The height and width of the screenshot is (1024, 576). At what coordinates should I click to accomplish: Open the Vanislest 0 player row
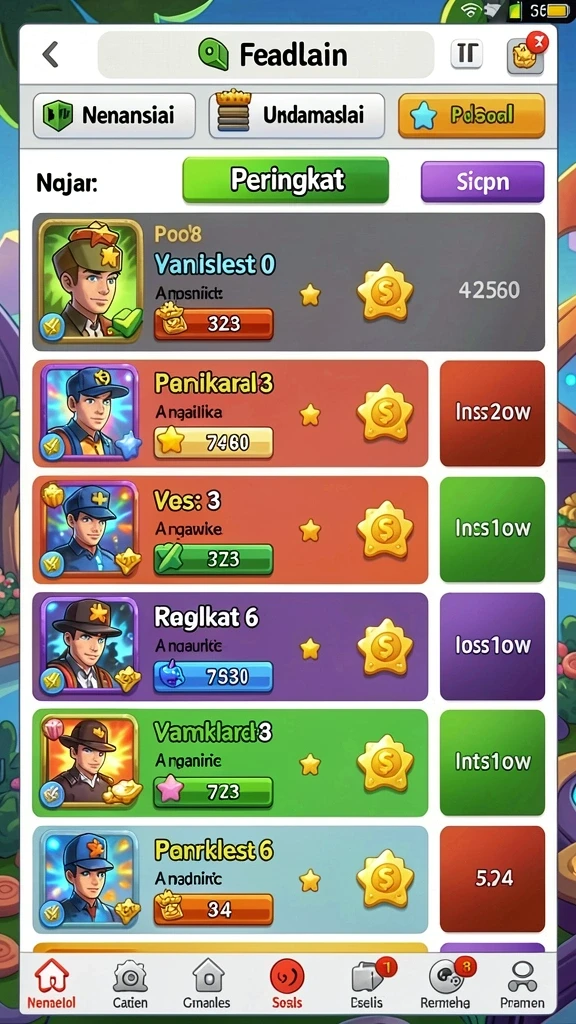point(289,282)
